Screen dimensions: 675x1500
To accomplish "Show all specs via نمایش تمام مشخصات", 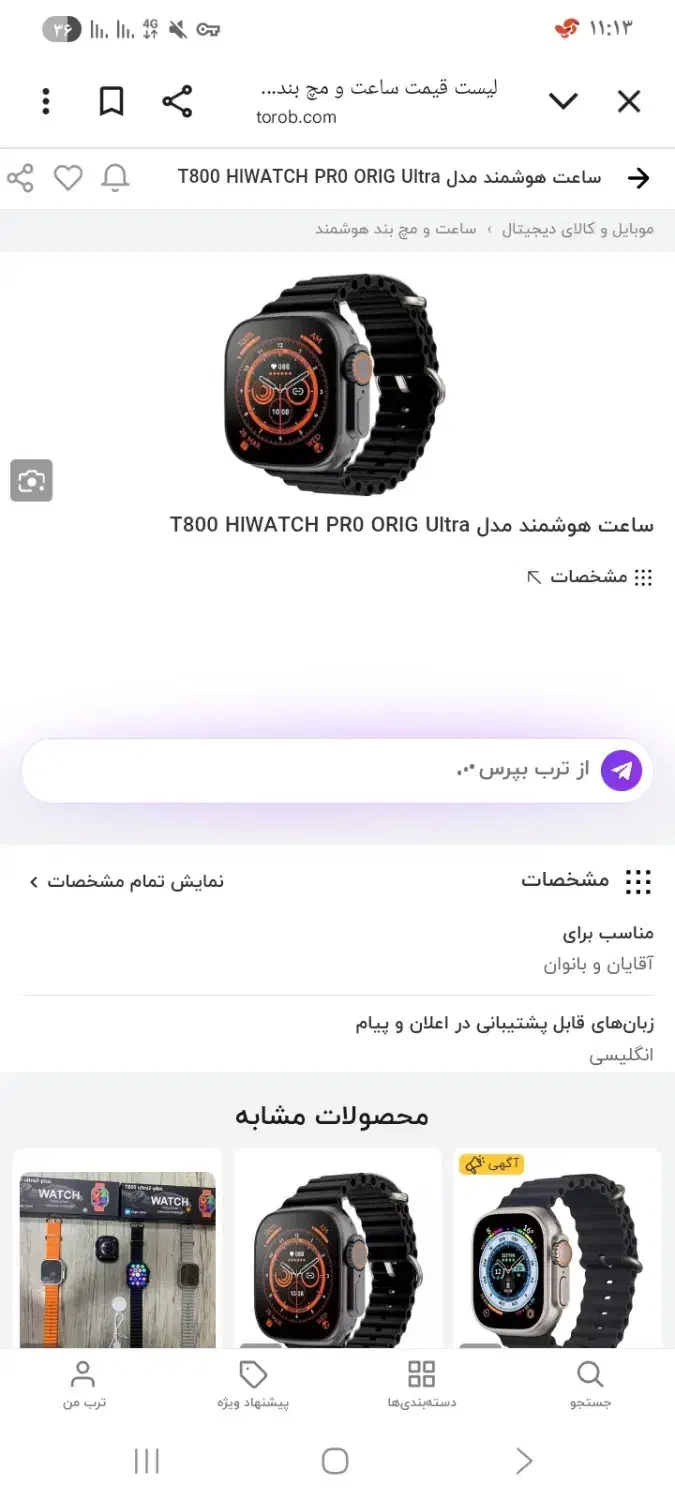I will [127, 881].
